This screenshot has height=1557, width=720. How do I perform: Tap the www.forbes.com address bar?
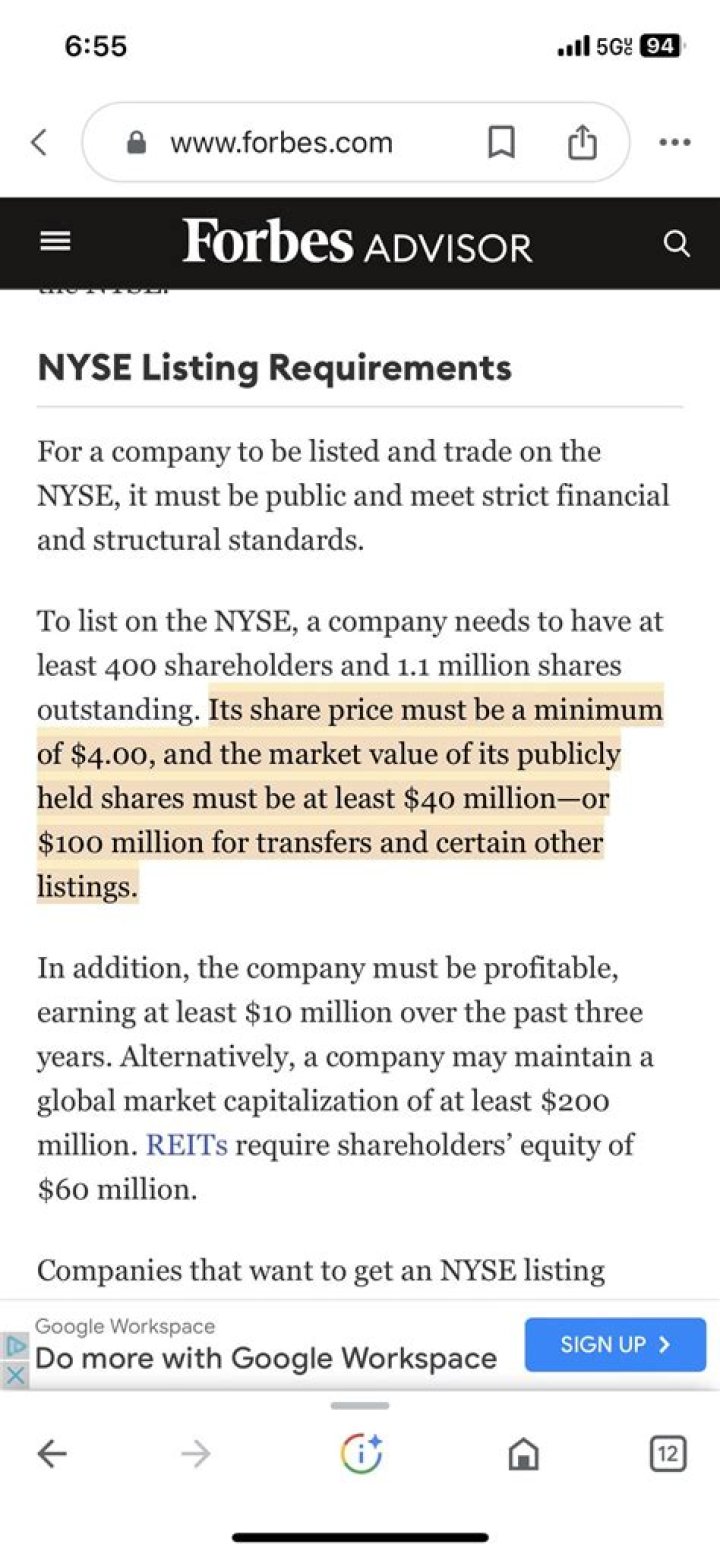click(282, 143)
